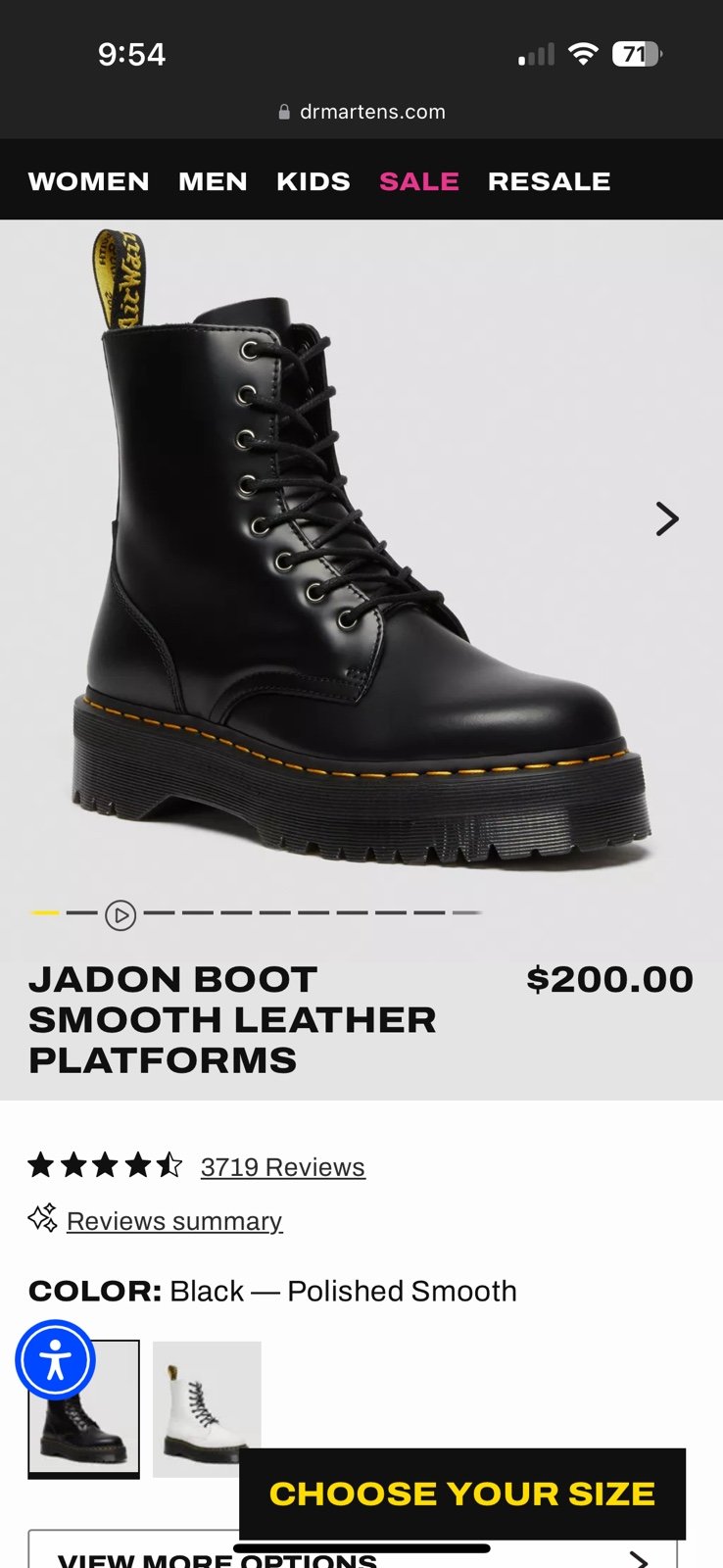Select the white boot color swatch
Viewport: 723px width, 1568px height.
pyautogui.click(x=207, y=1408)
